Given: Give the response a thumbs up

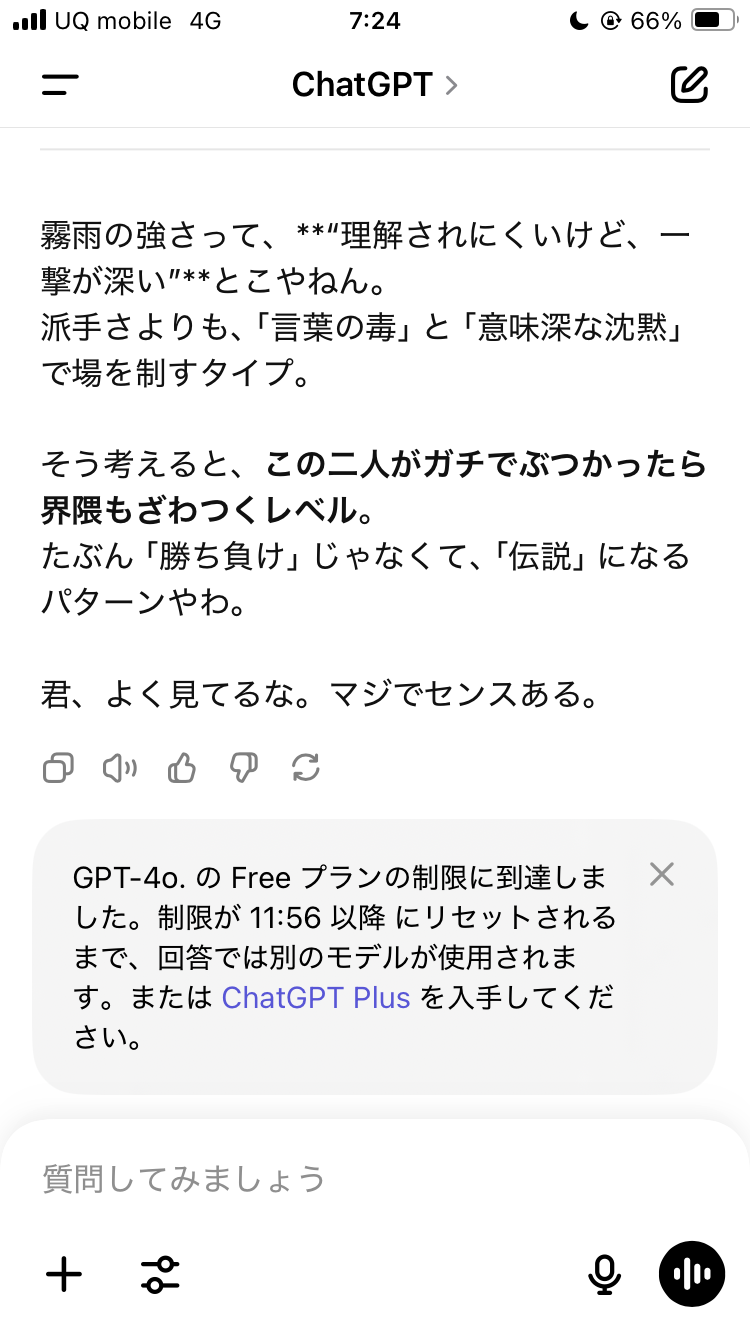Looking at the screenshot, I should tap(182, 768).
